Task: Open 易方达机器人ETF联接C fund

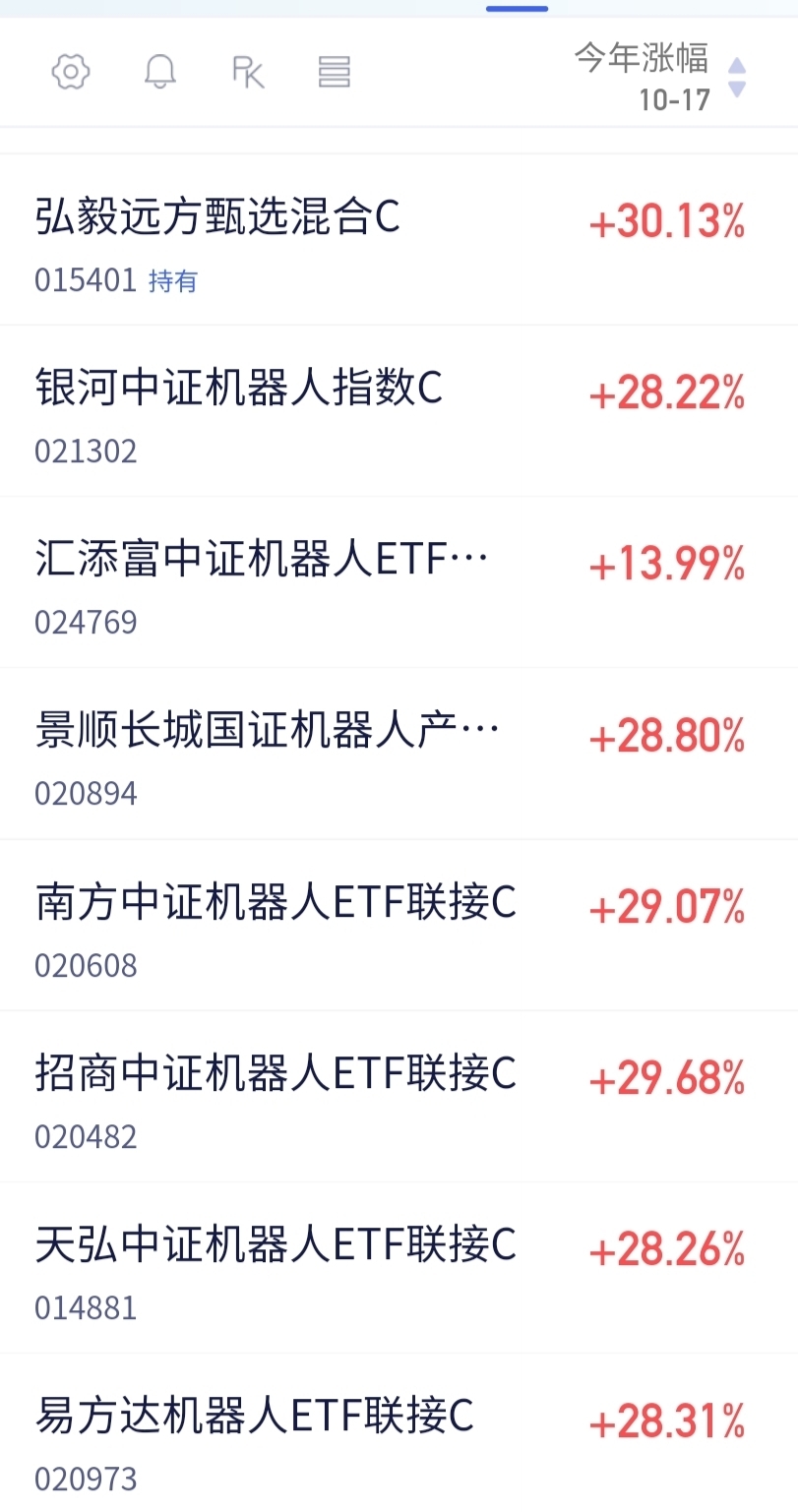Action: coord(254,1418)
